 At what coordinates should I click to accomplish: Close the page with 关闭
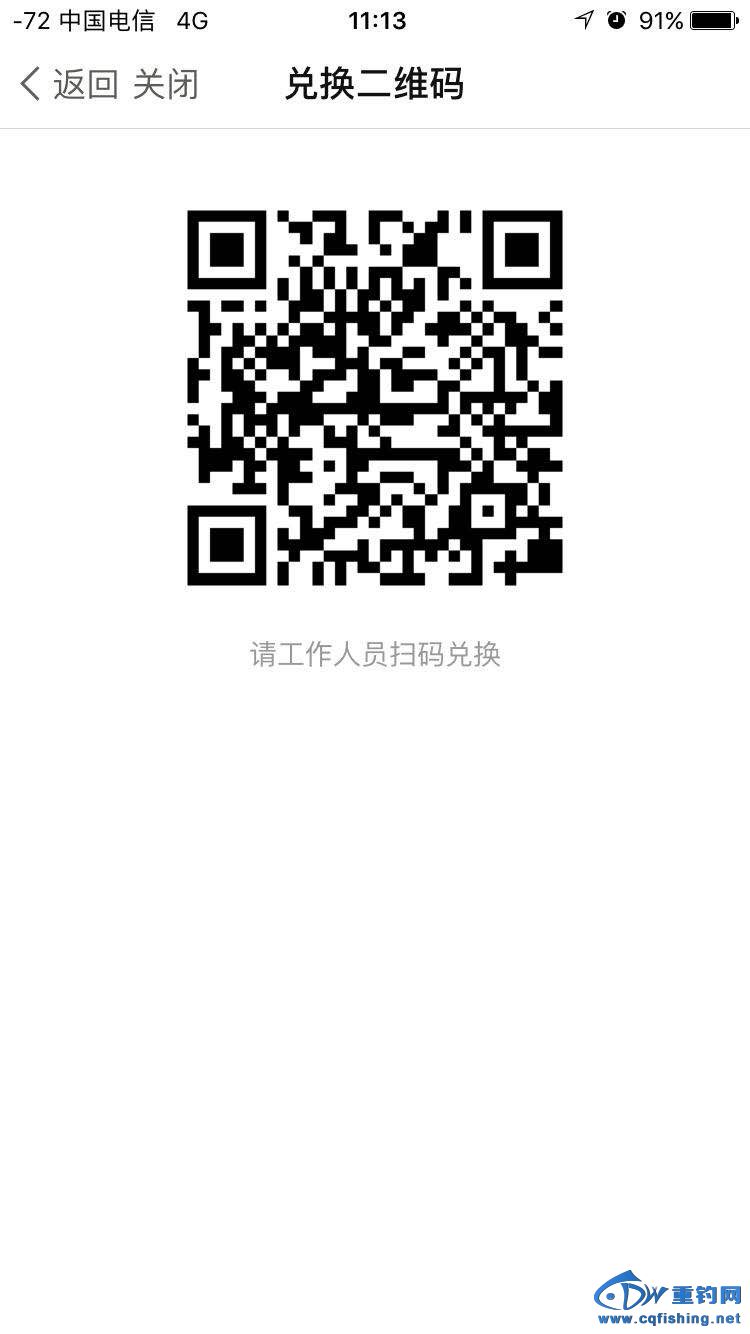[x=166, y=85]
